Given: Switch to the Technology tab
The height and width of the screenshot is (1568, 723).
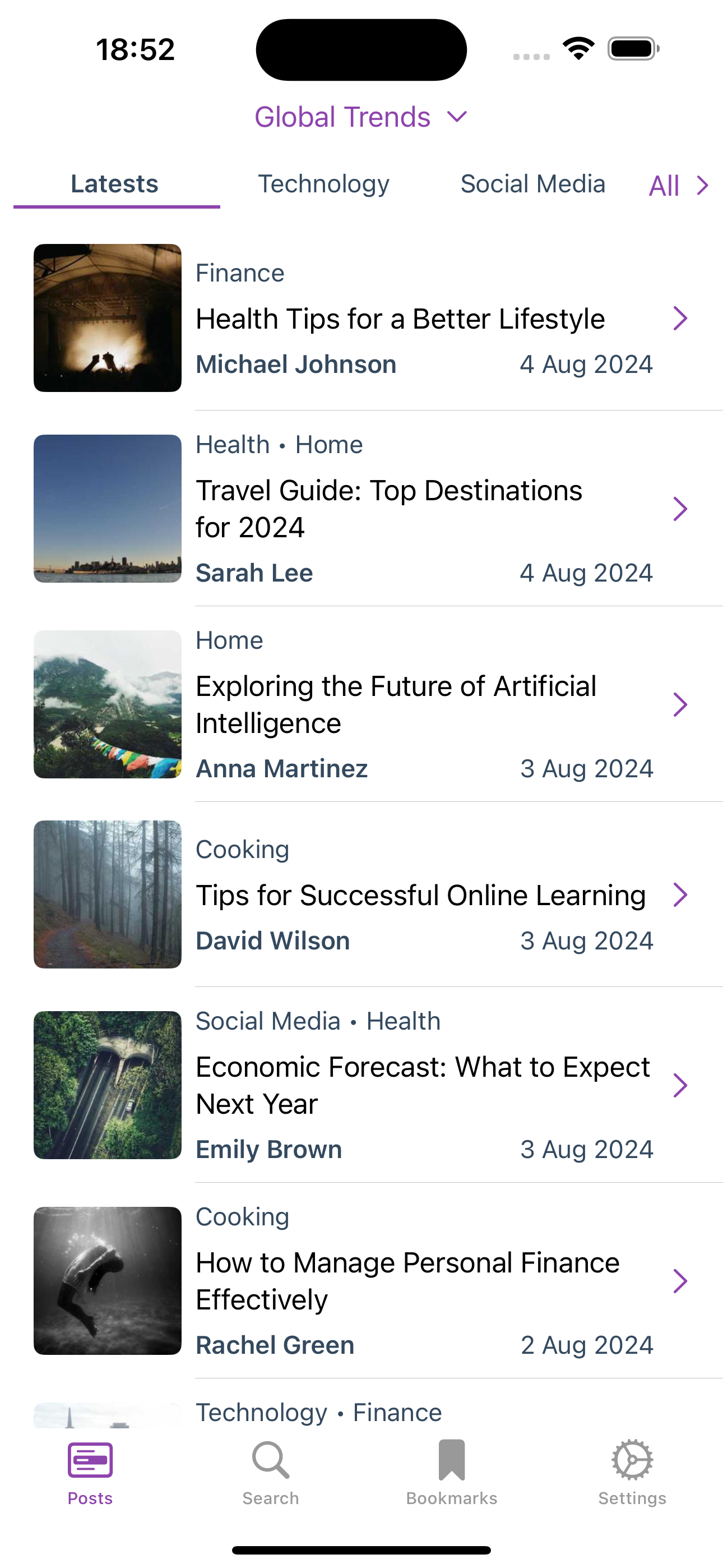Looking at the screenshot, I should tap(323, 184).
